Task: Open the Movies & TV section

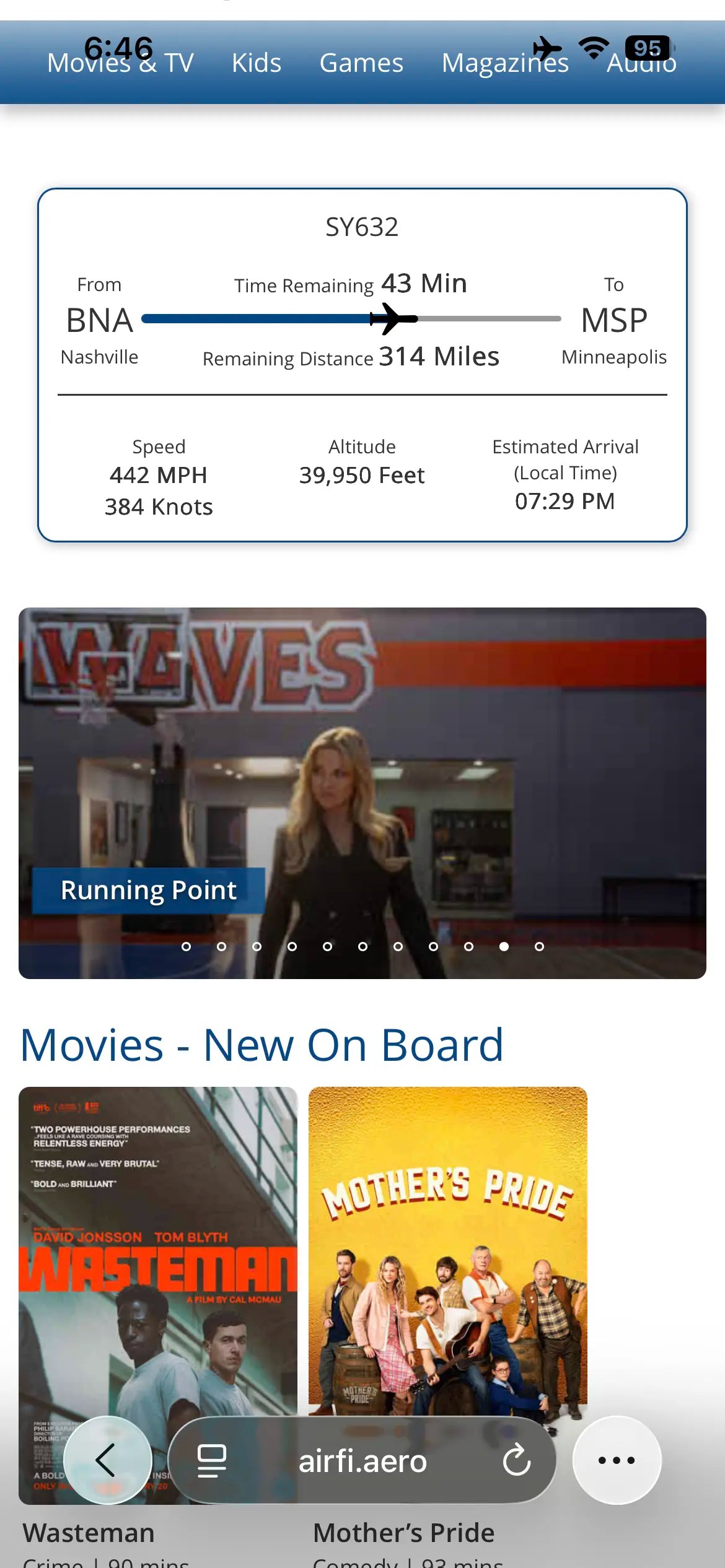Action: tap(121, 63)
